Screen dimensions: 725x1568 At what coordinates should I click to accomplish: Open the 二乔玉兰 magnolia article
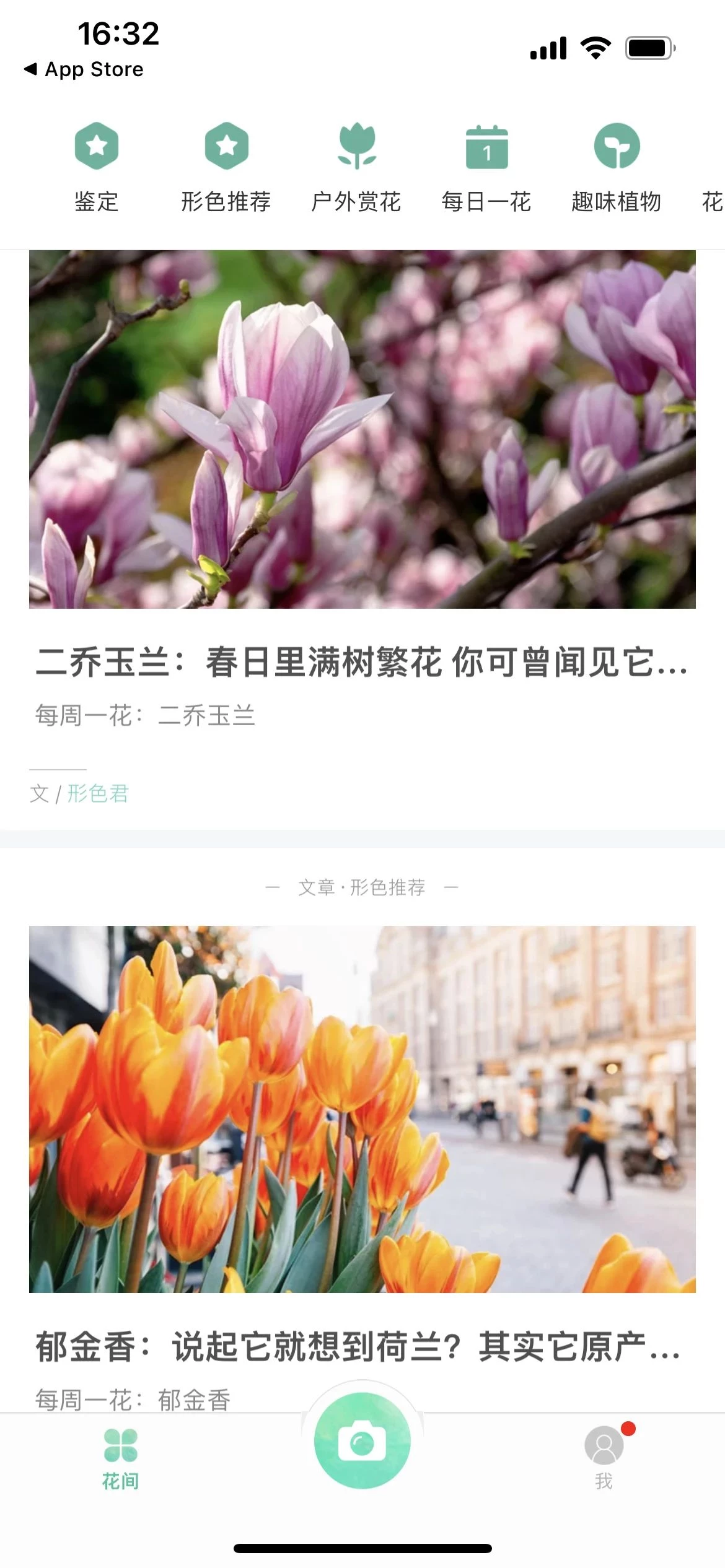coord(362,661)
